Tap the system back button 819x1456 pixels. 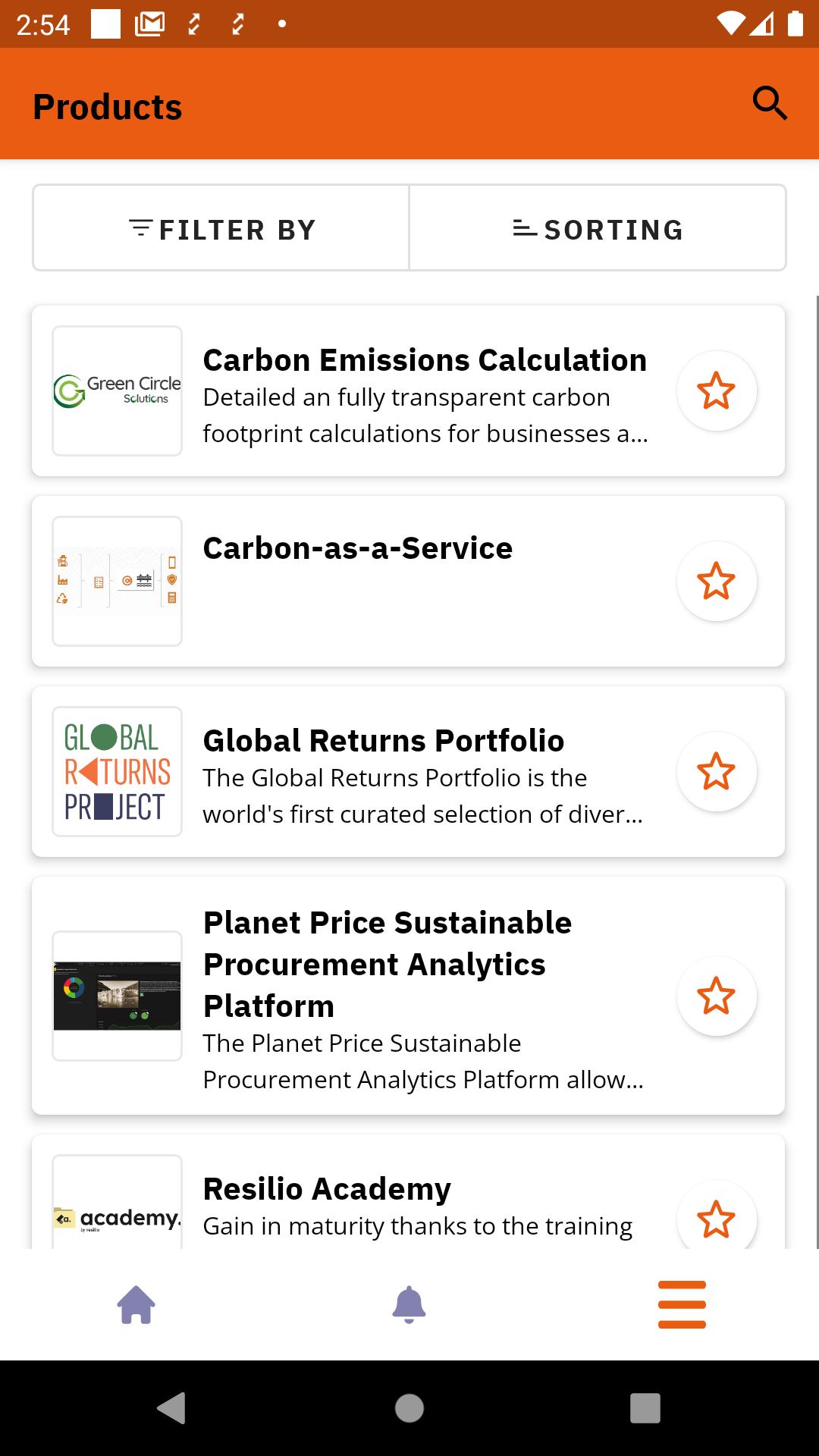[172, 1408]
